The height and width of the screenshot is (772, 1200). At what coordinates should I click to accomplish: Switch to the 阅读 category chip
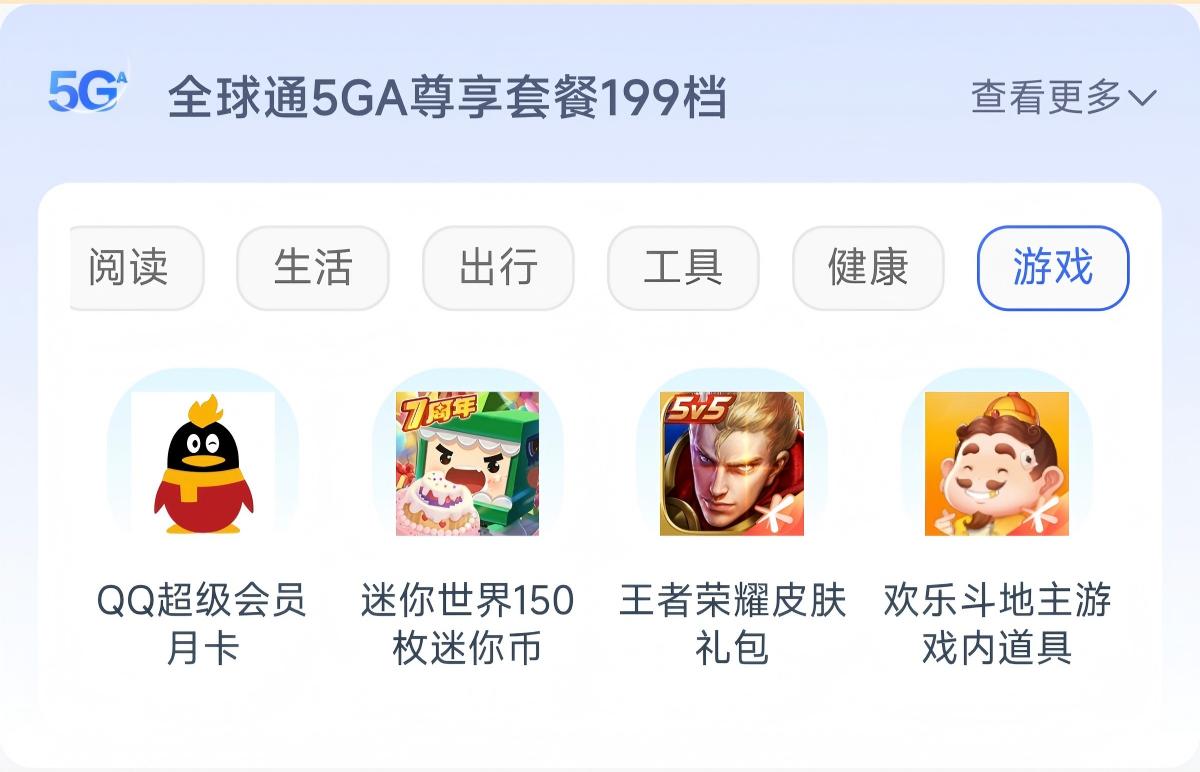click(134, 268)
